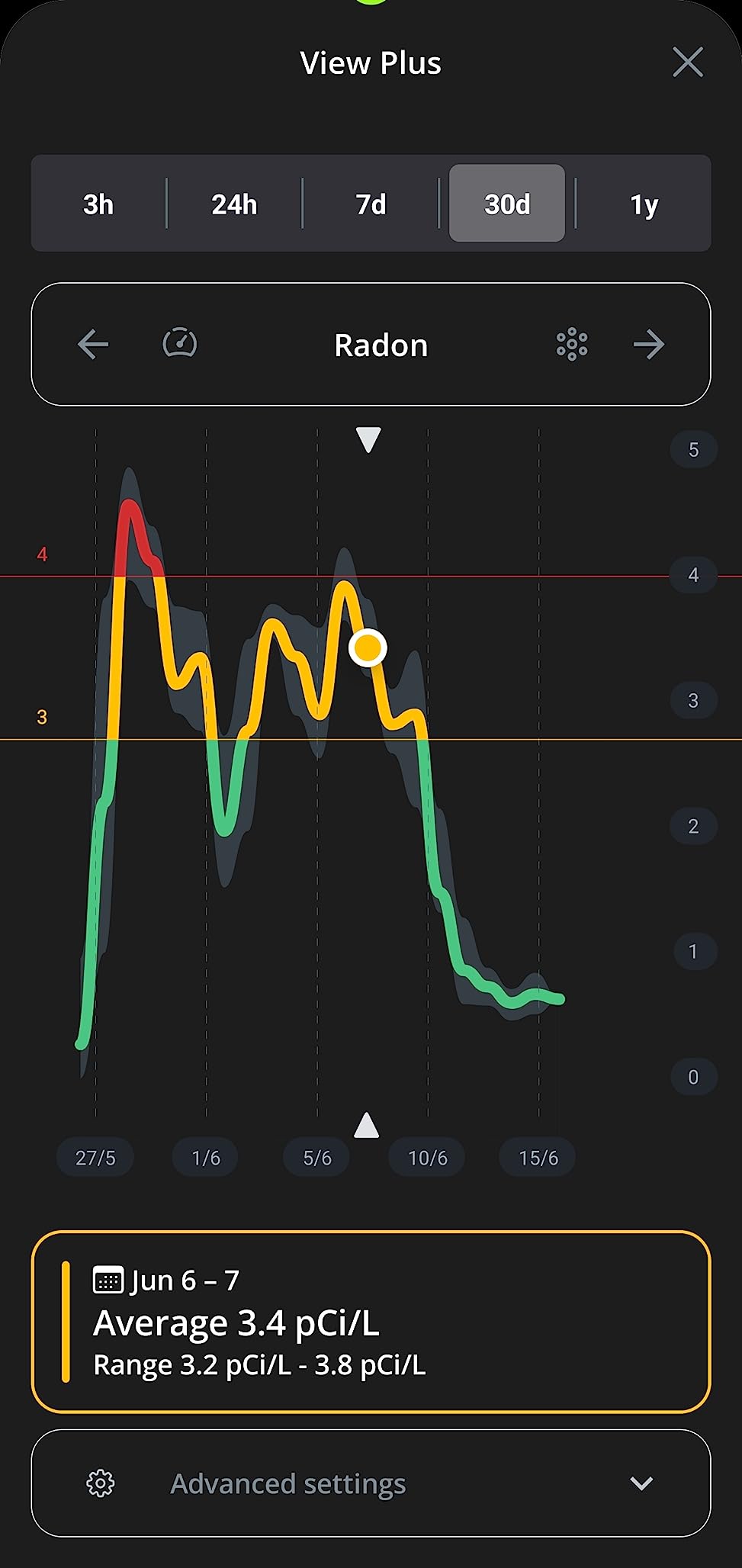Select the 30d time range
This screenshot has width=742, height=1568.
pyautogui.click(x=507, y=204)
